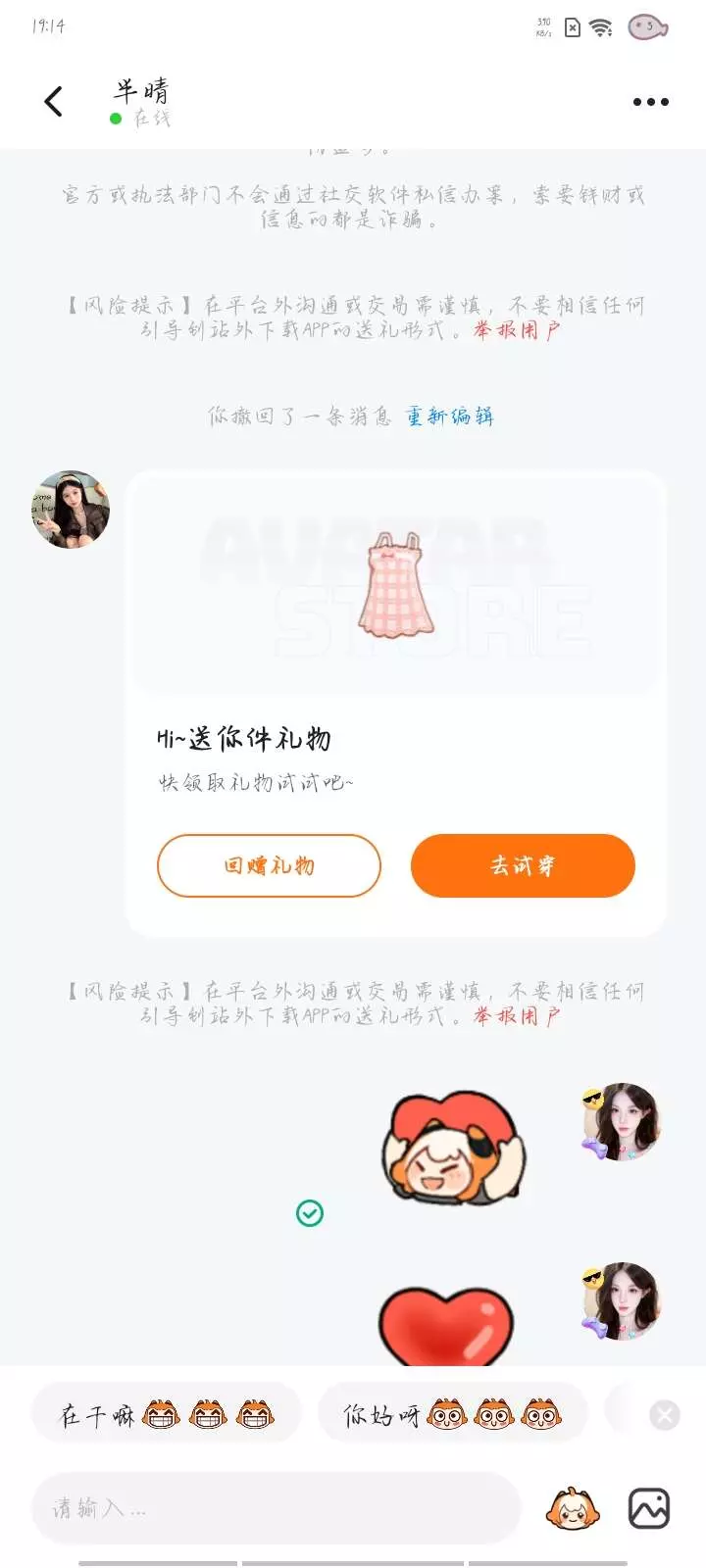
Task: Dismiss the quick reply suggestions
Action: pos(665,1415)
